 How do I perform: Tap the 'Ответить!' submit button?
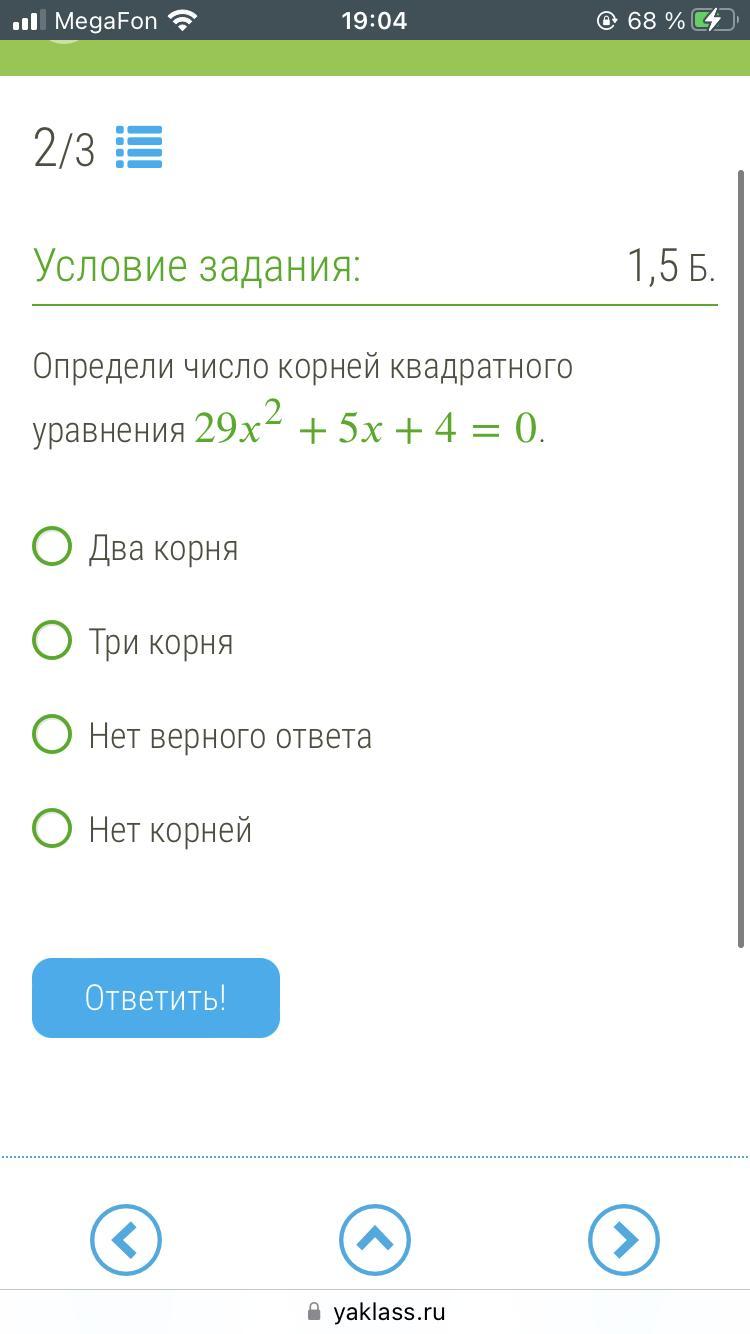tap(156, 998)
